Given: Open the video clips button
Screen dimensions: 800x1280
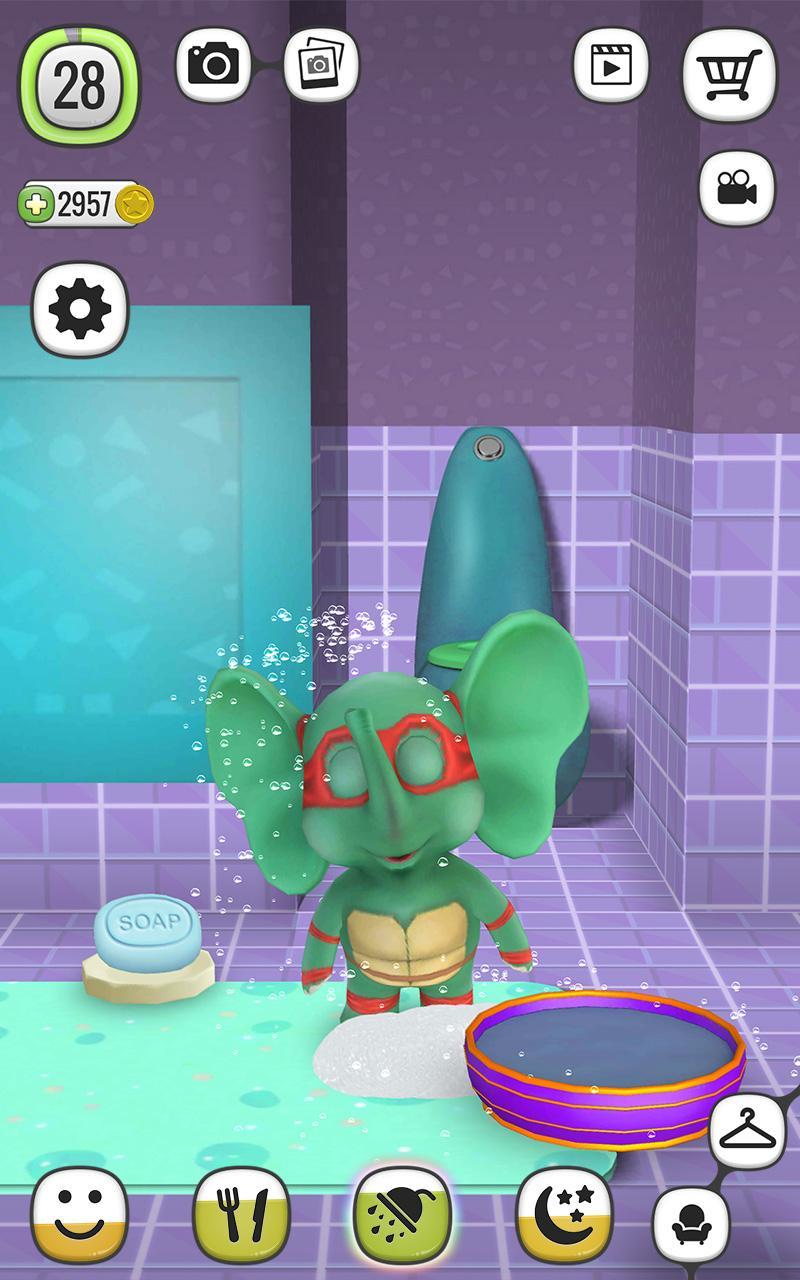Looking at the screenshot, I should 610,66.
